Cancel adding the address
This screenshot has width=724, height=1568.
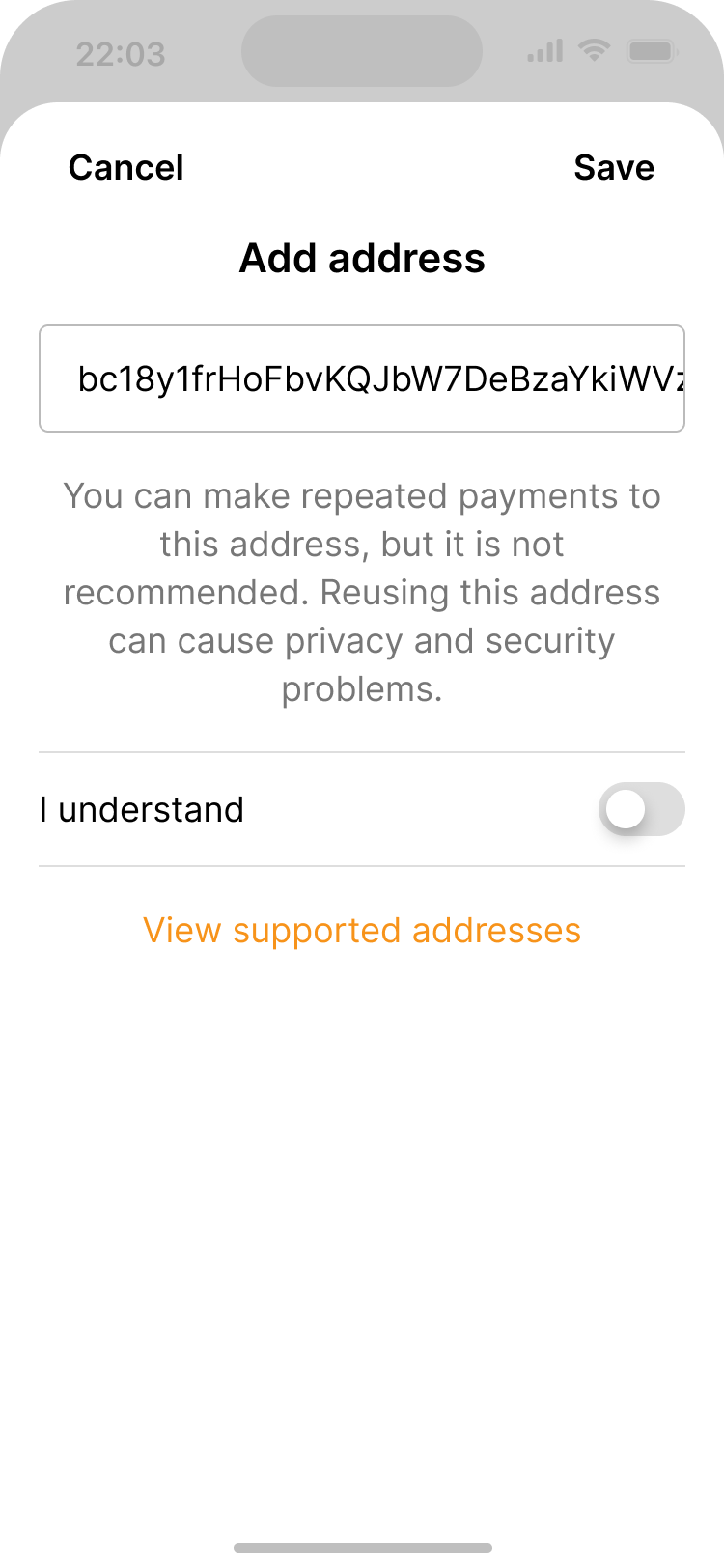pos(125,168)
